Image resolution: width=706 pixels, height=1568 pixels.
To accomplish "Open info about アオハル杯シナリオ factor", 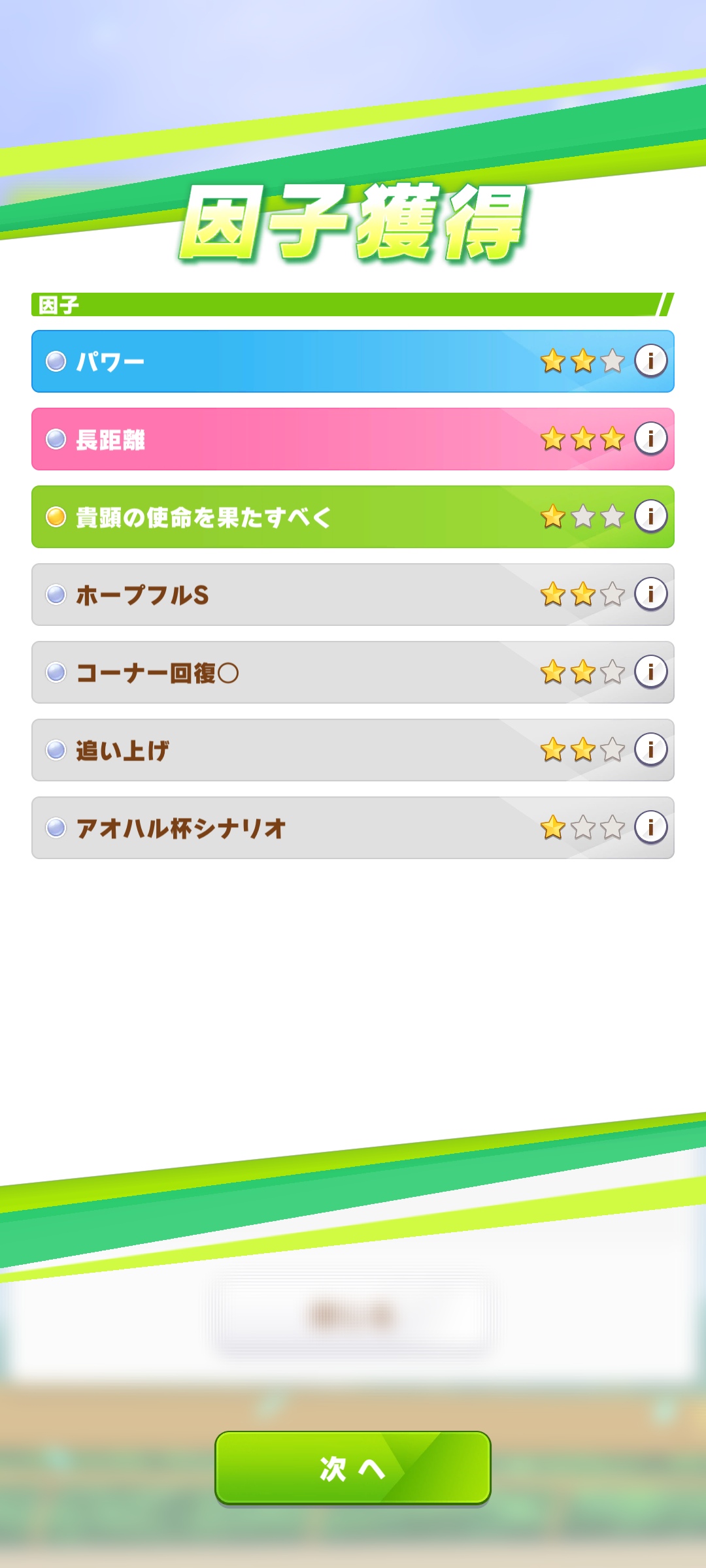I will (650, 827).
